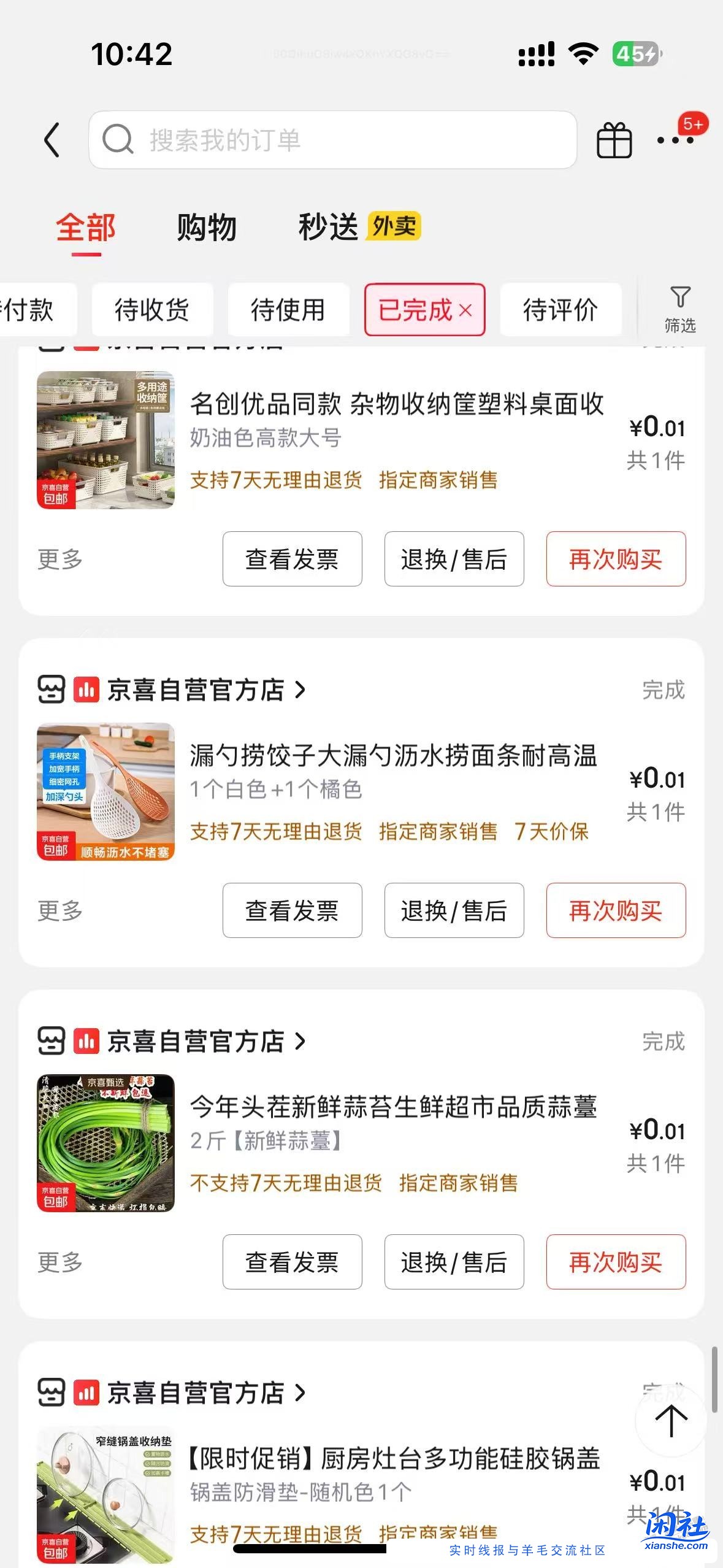723x1568 pixels.
Task: Tap 再次购买 on the garlic scapes order
Action: coord(616,1263)
